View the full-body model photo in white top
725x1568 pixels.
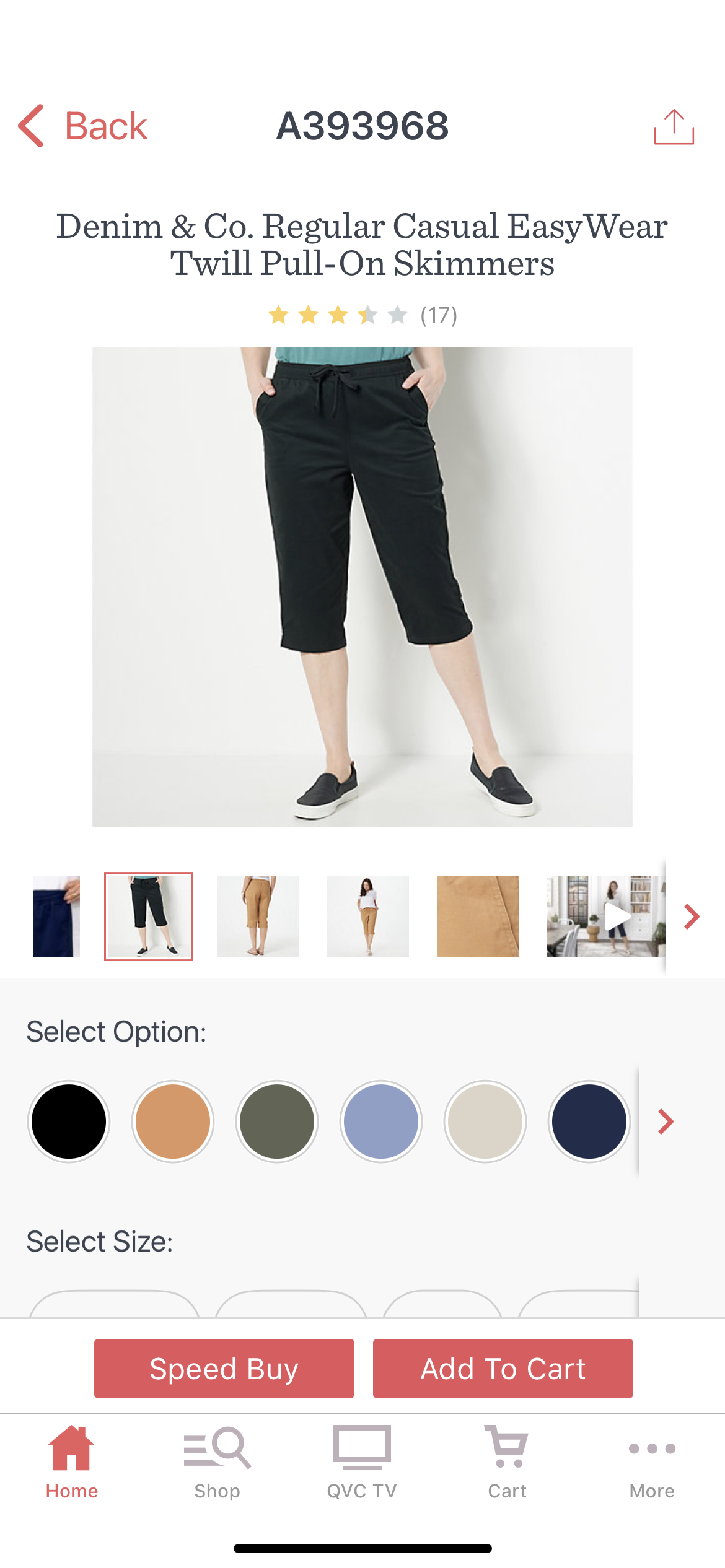point(368,916)
